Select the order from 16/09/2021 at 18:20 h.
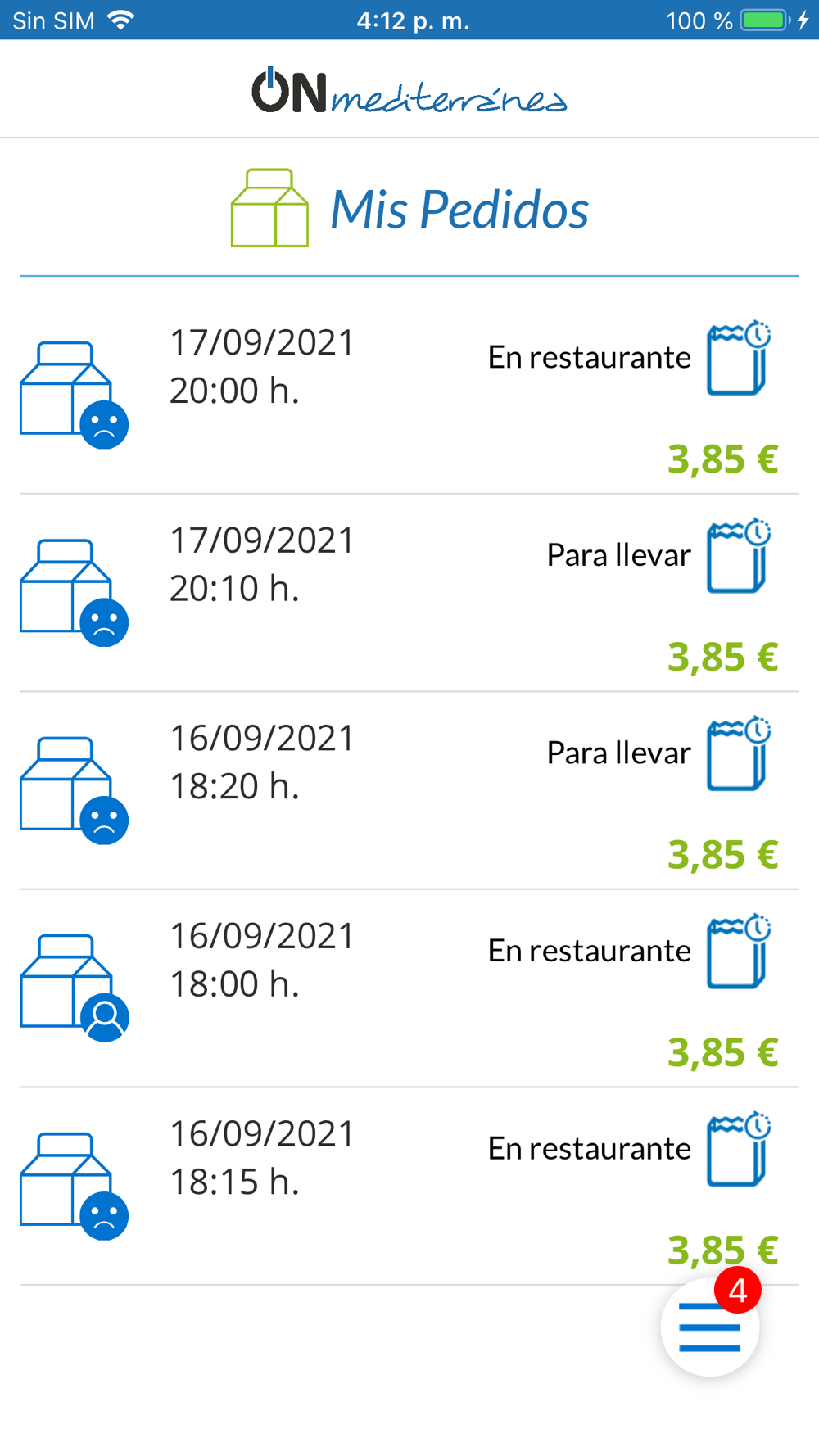This screenshot has width=819, height=1456. [x=409, y=789]
